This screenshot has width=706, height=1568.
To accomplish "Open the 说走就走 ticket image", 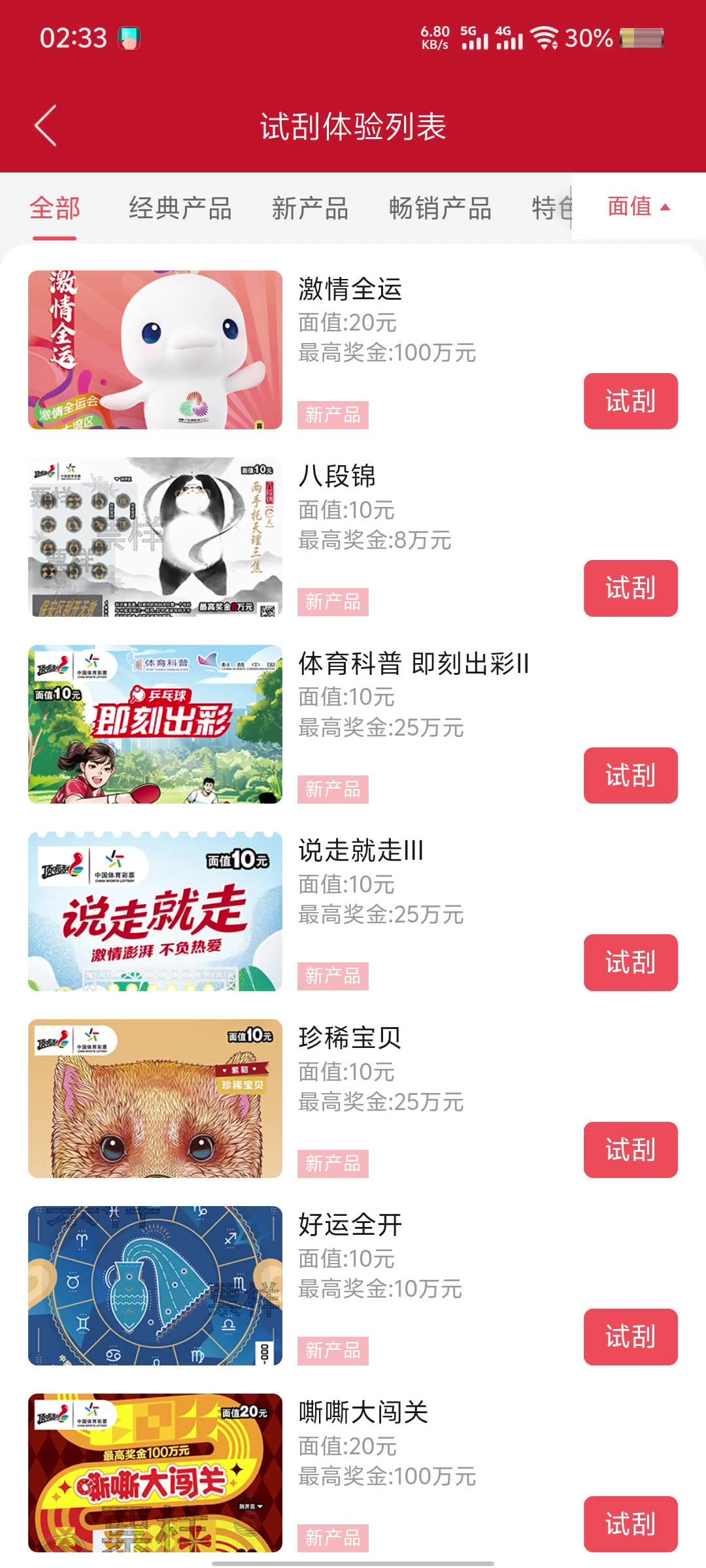I will 155,911.
